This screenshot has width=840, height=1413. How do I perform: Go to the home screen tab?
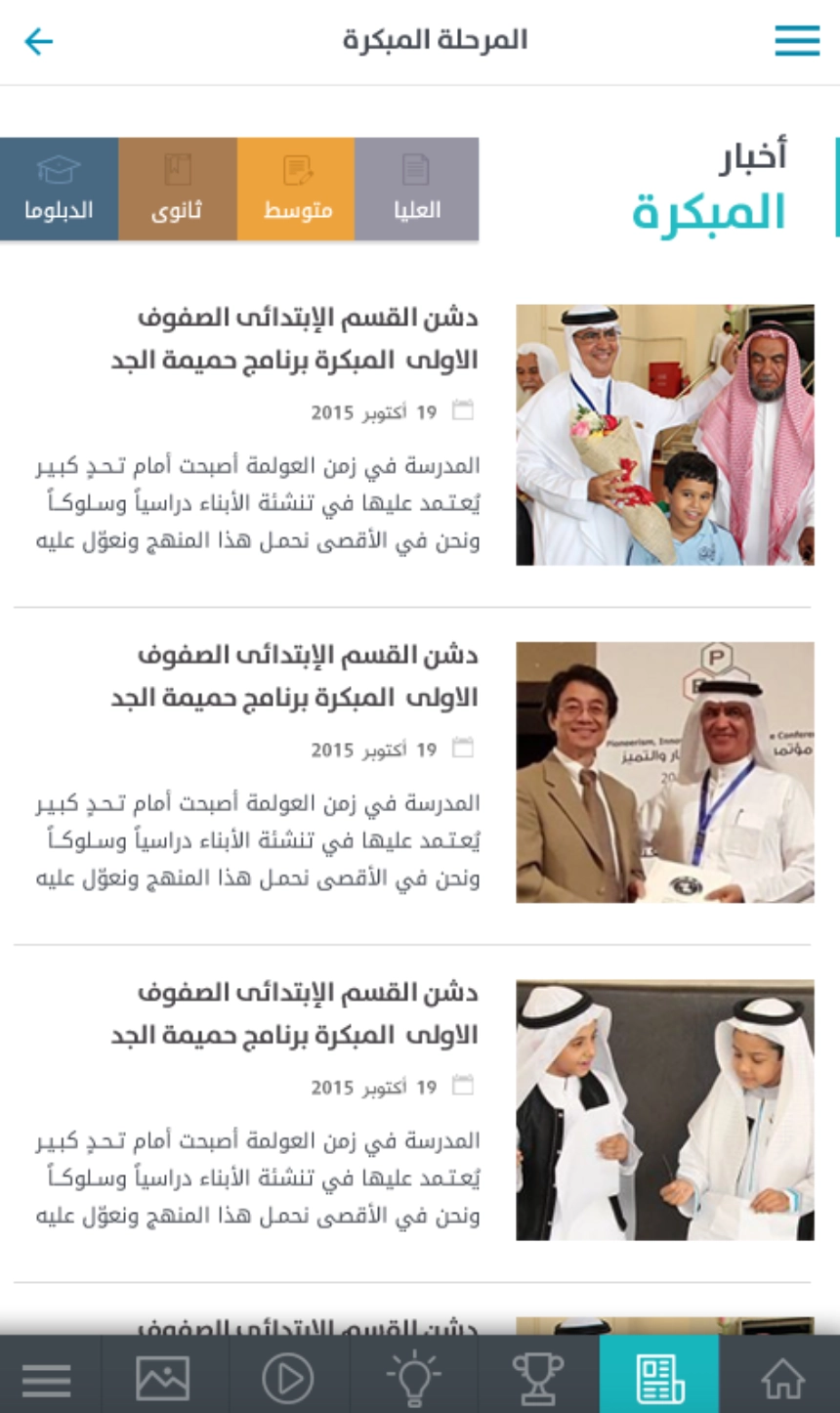point(781,1379)
